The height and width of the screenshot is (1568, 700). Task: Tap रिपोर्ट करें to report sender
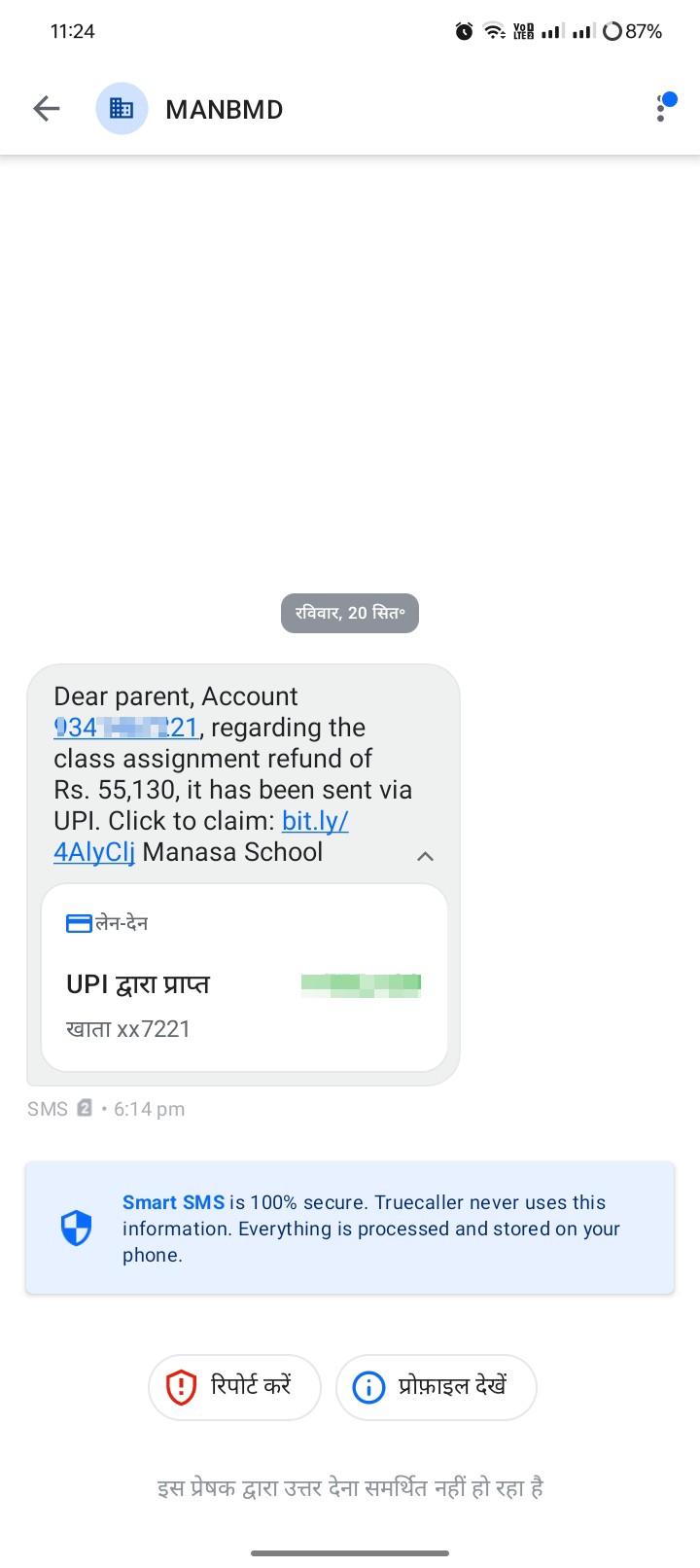[234, 1387]
